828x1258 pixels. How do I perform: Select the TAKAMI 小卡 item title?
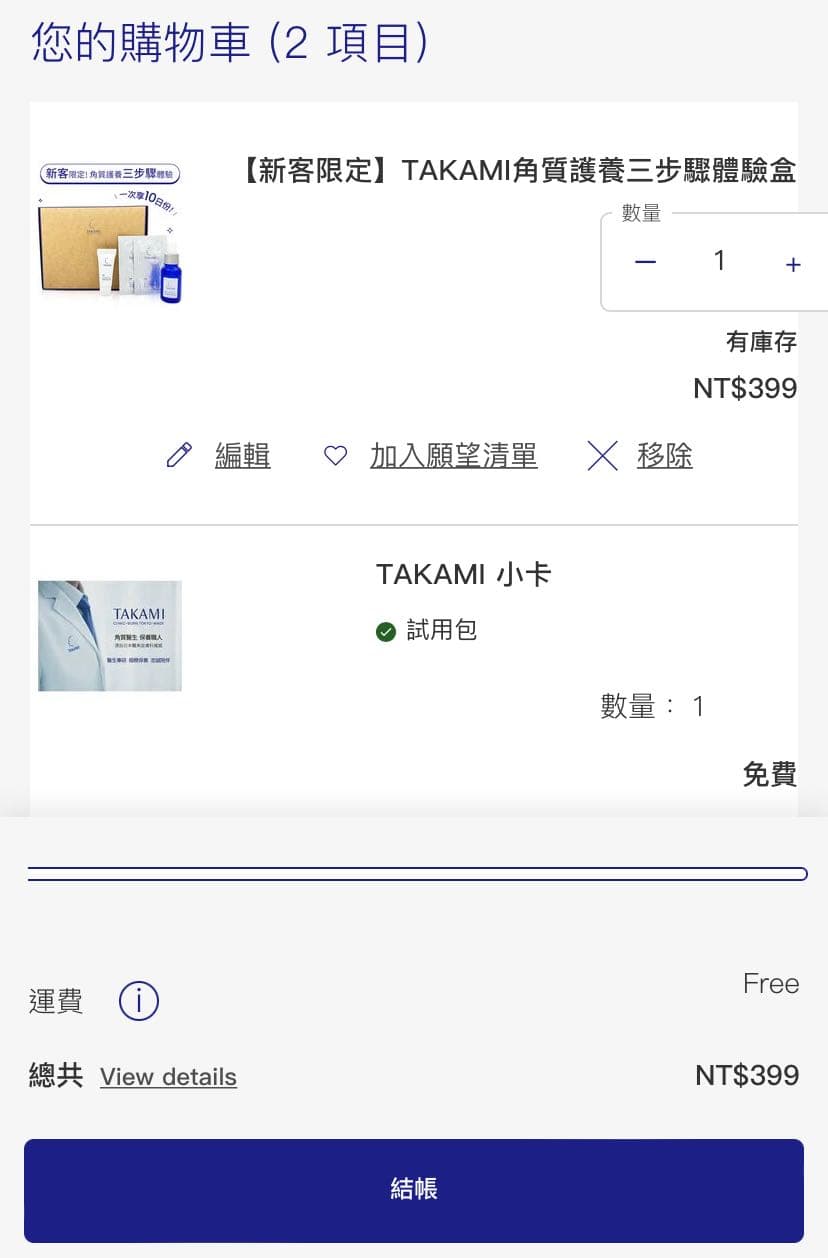tap(463, 574)
